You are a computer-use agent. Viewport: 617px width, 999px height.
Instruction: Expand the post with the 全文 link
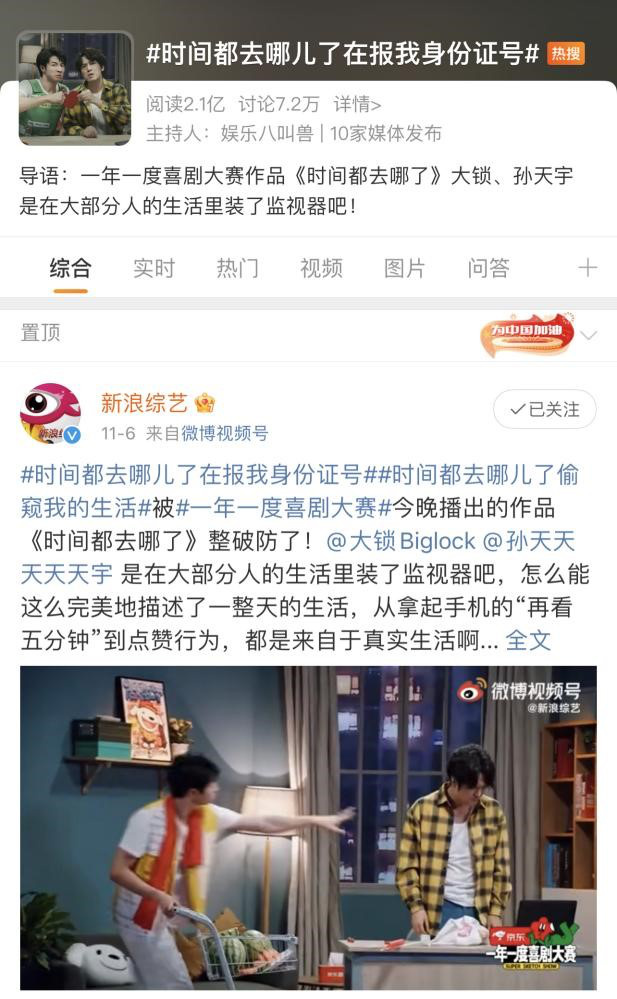528,640
